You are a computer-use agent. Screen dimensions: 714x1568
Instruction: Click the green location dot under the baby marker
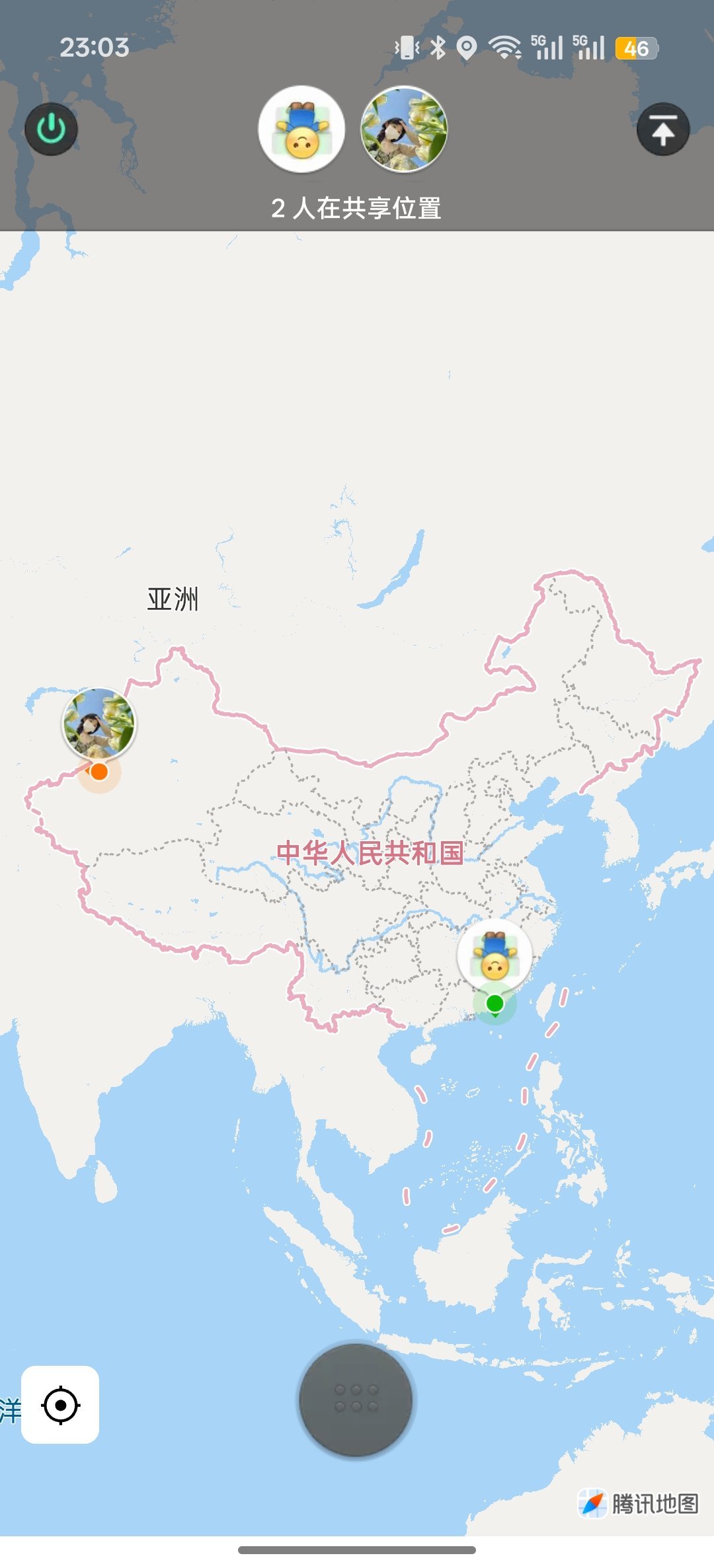[496, 1002]
